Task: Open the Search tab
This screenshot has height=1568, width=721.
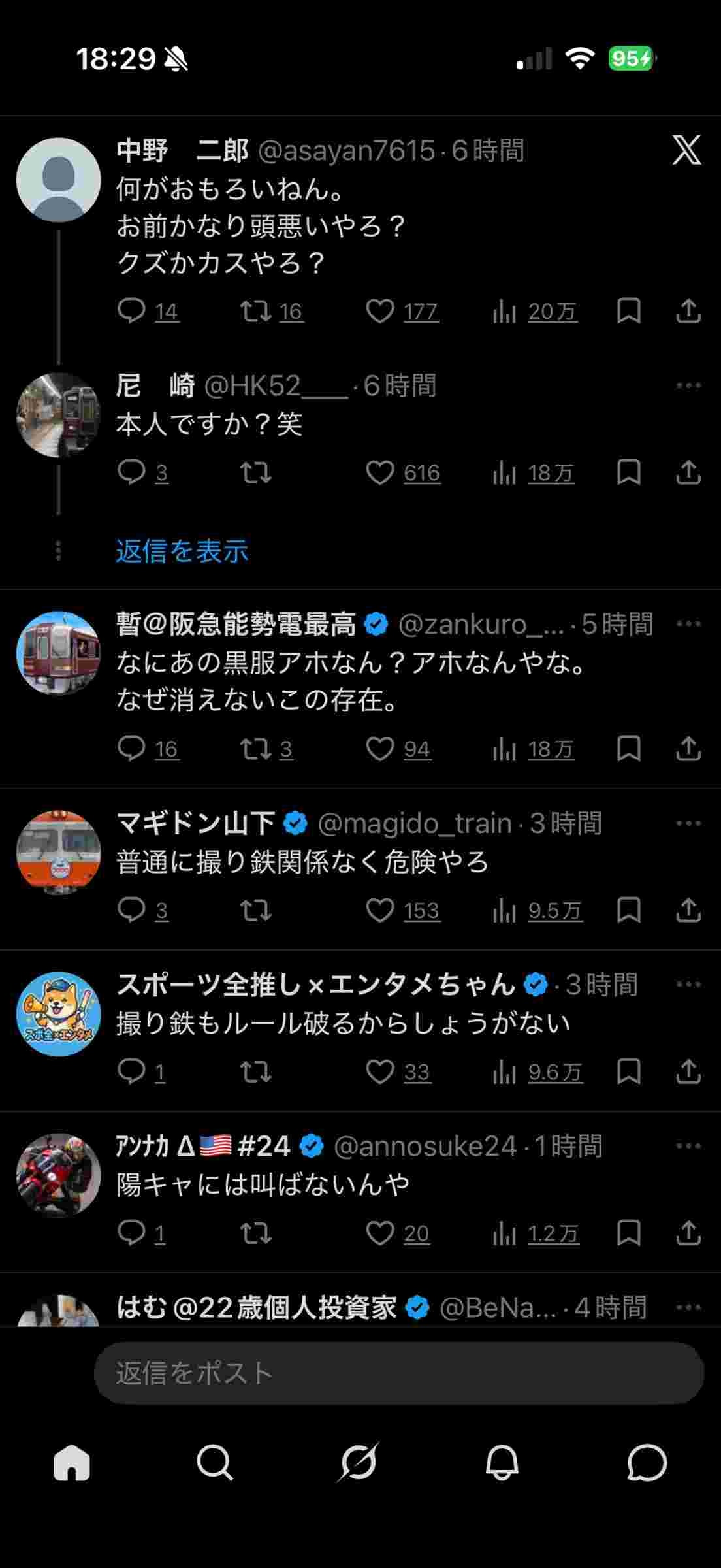Action: [x=215, y=1462]
